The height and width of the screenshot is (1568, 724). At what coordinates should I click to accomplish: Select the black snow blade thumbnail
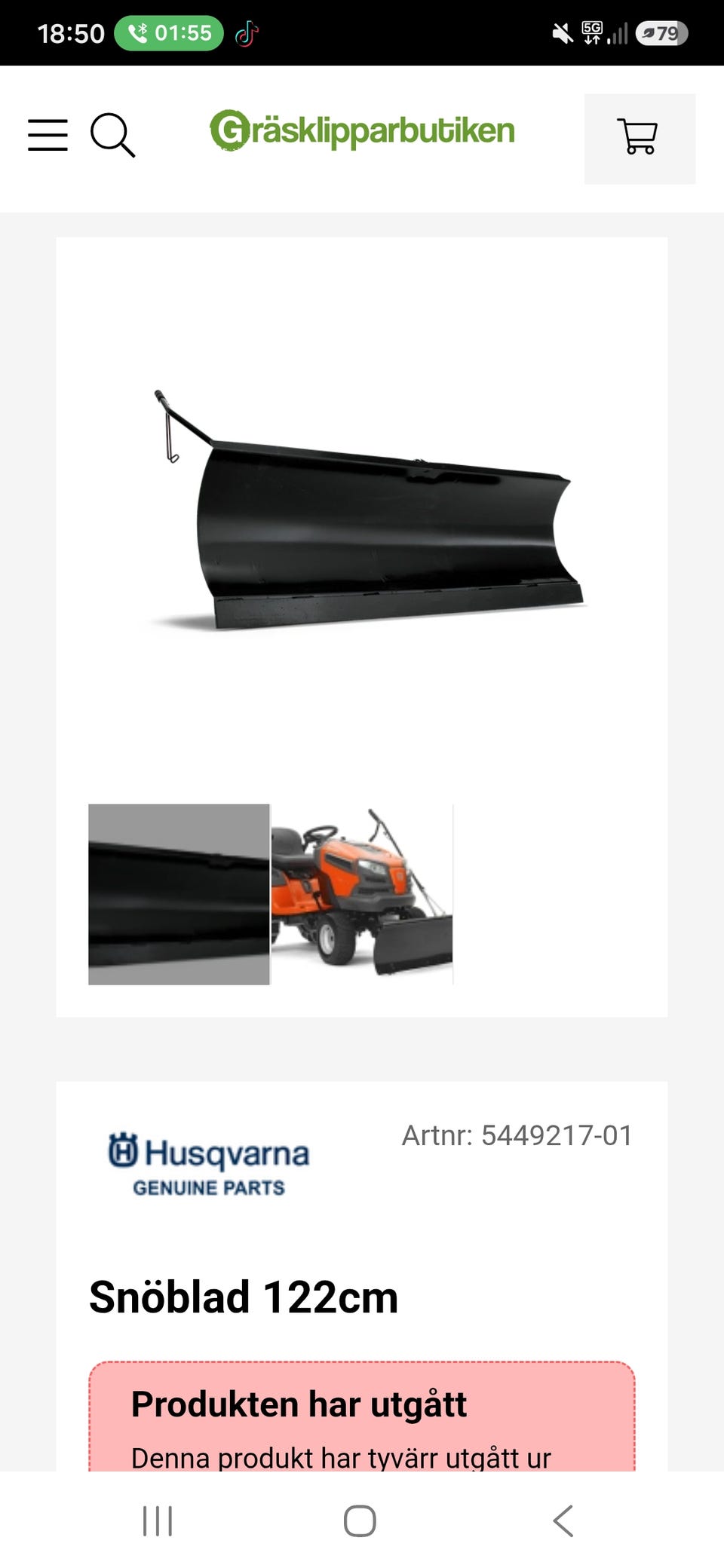179,894
